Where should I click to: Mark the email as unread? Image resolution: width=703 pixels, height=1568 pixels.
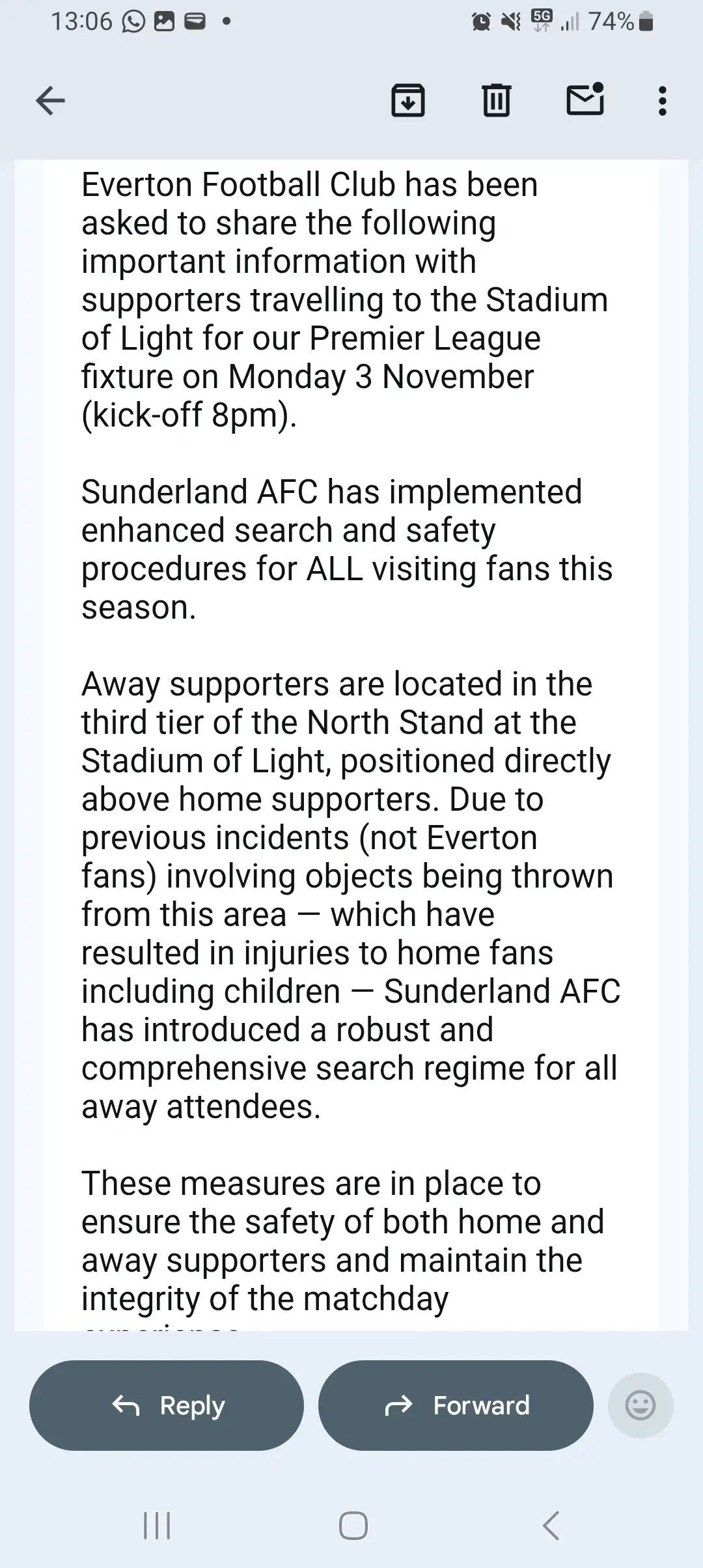click(x=585, y=100)
